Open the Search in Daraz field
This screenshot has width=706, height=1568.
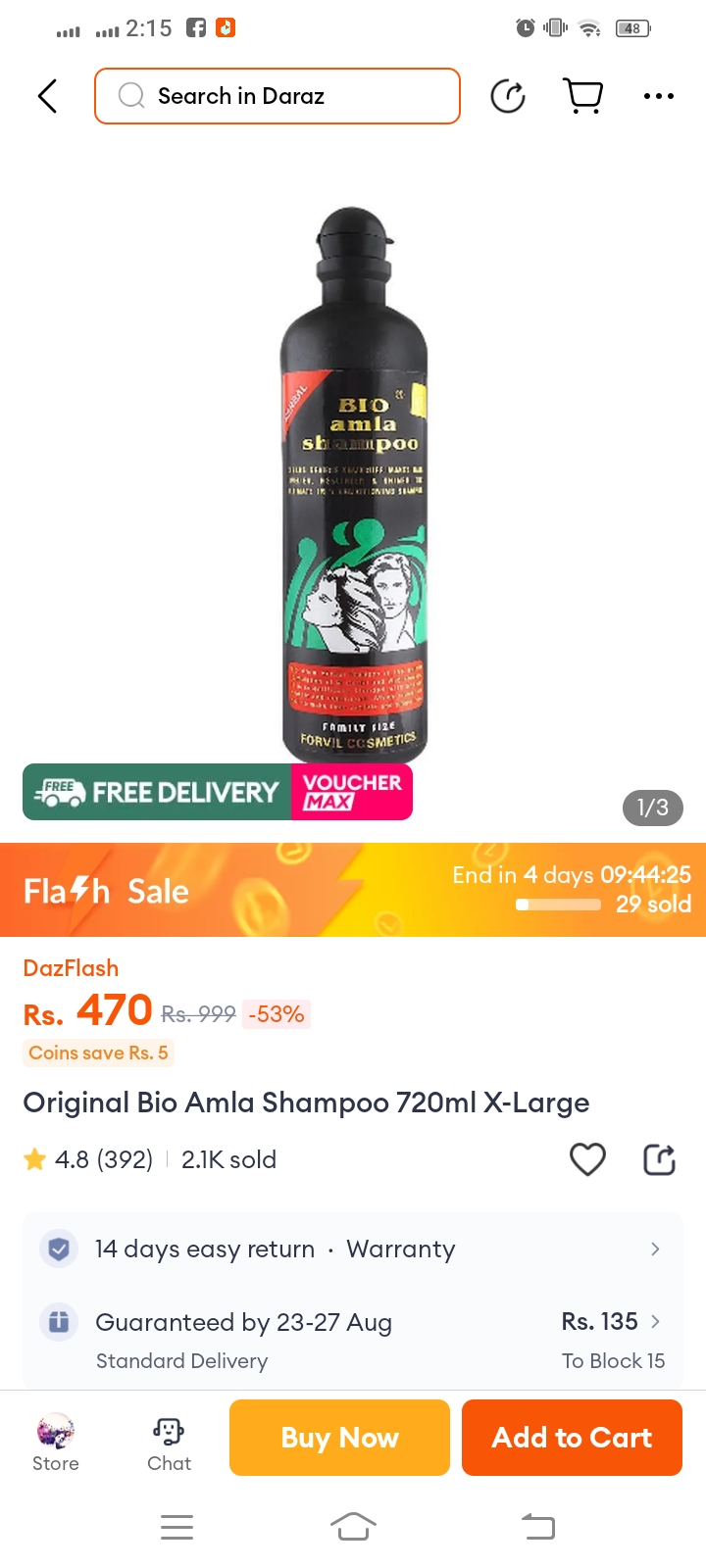277,96
